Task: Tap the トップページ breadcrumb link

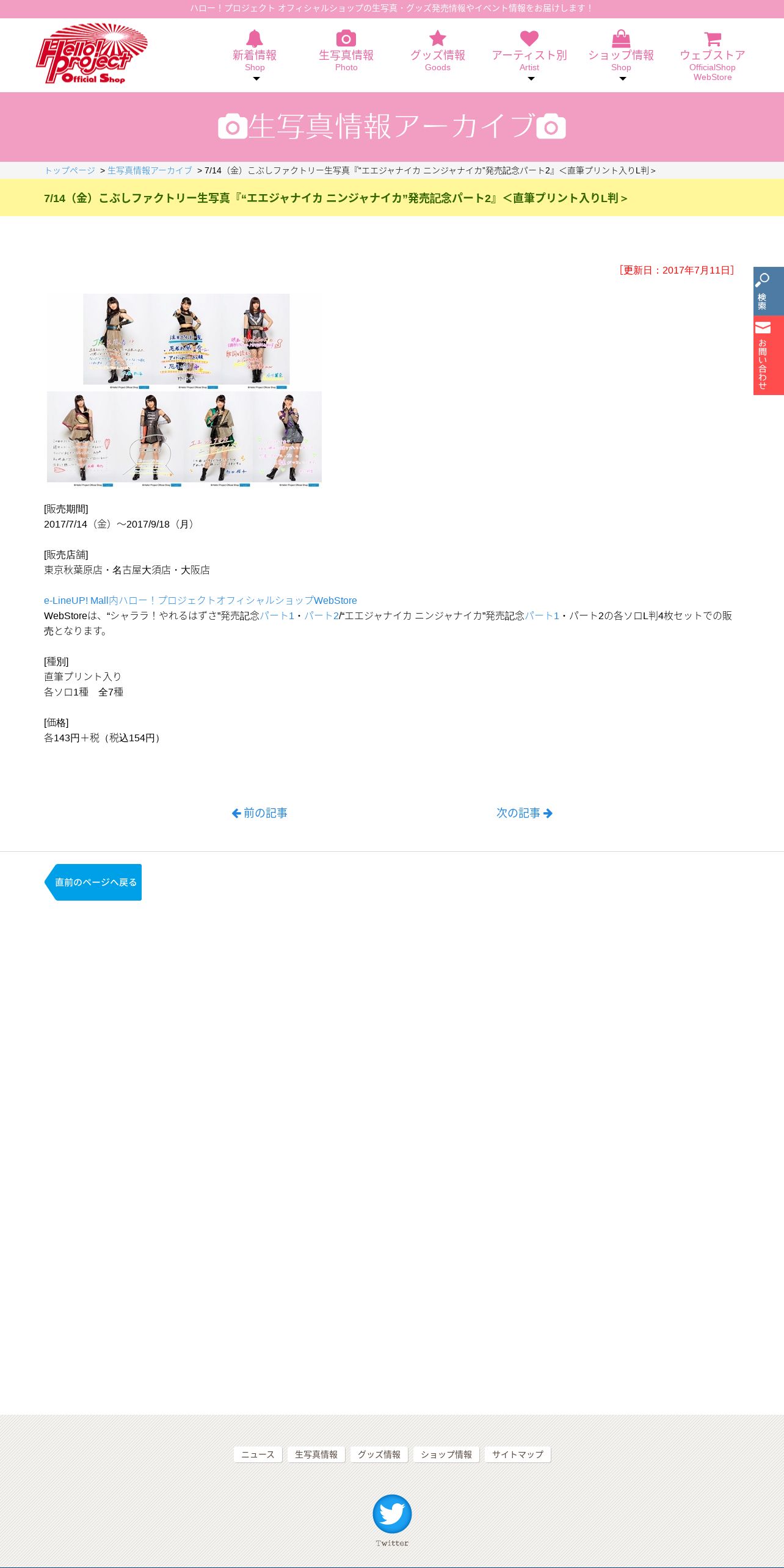Action: point(70,170)
